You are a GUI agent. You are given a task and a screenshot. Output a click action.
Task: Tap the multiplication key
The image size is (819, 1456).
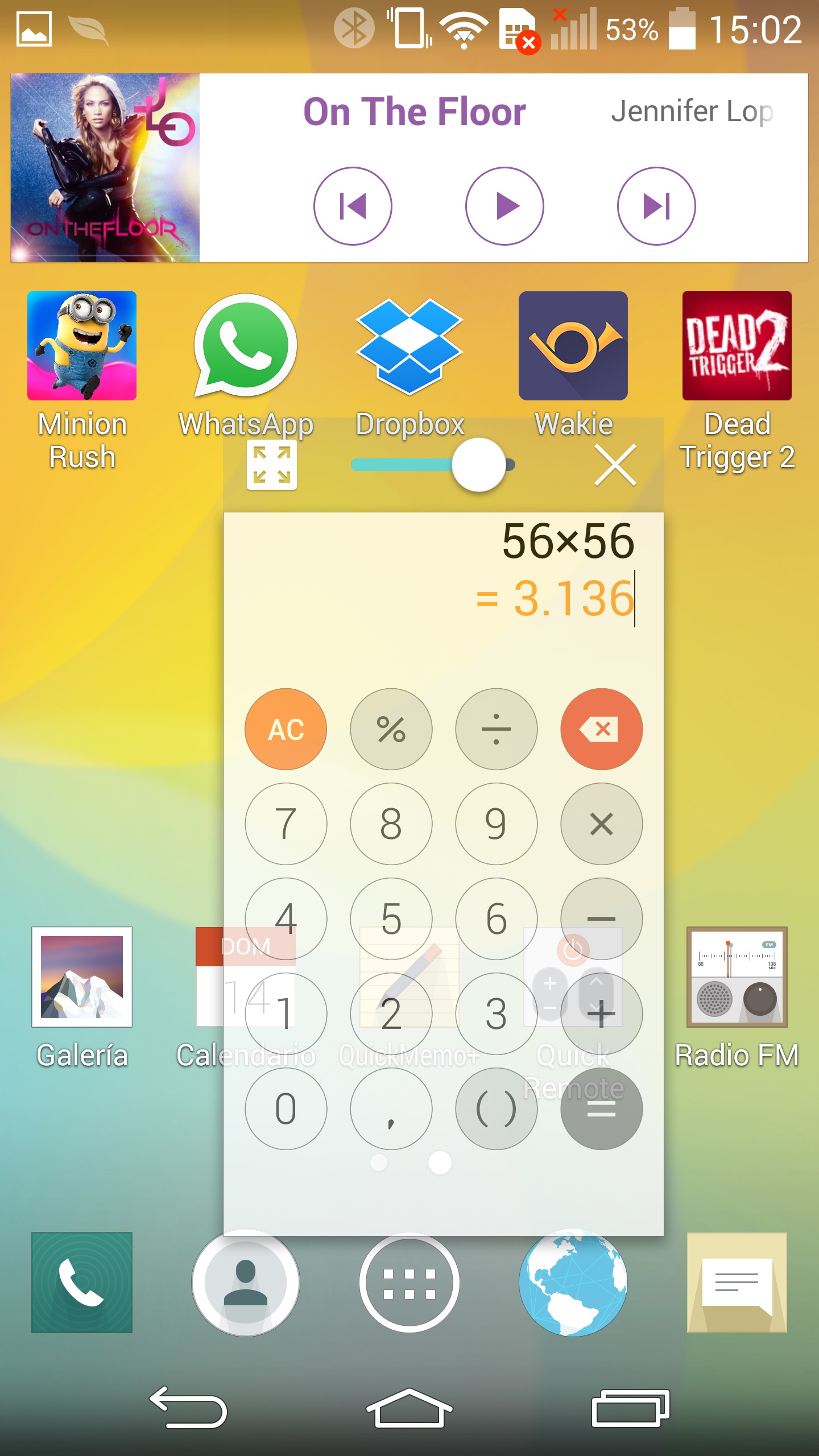pos(601,824)
